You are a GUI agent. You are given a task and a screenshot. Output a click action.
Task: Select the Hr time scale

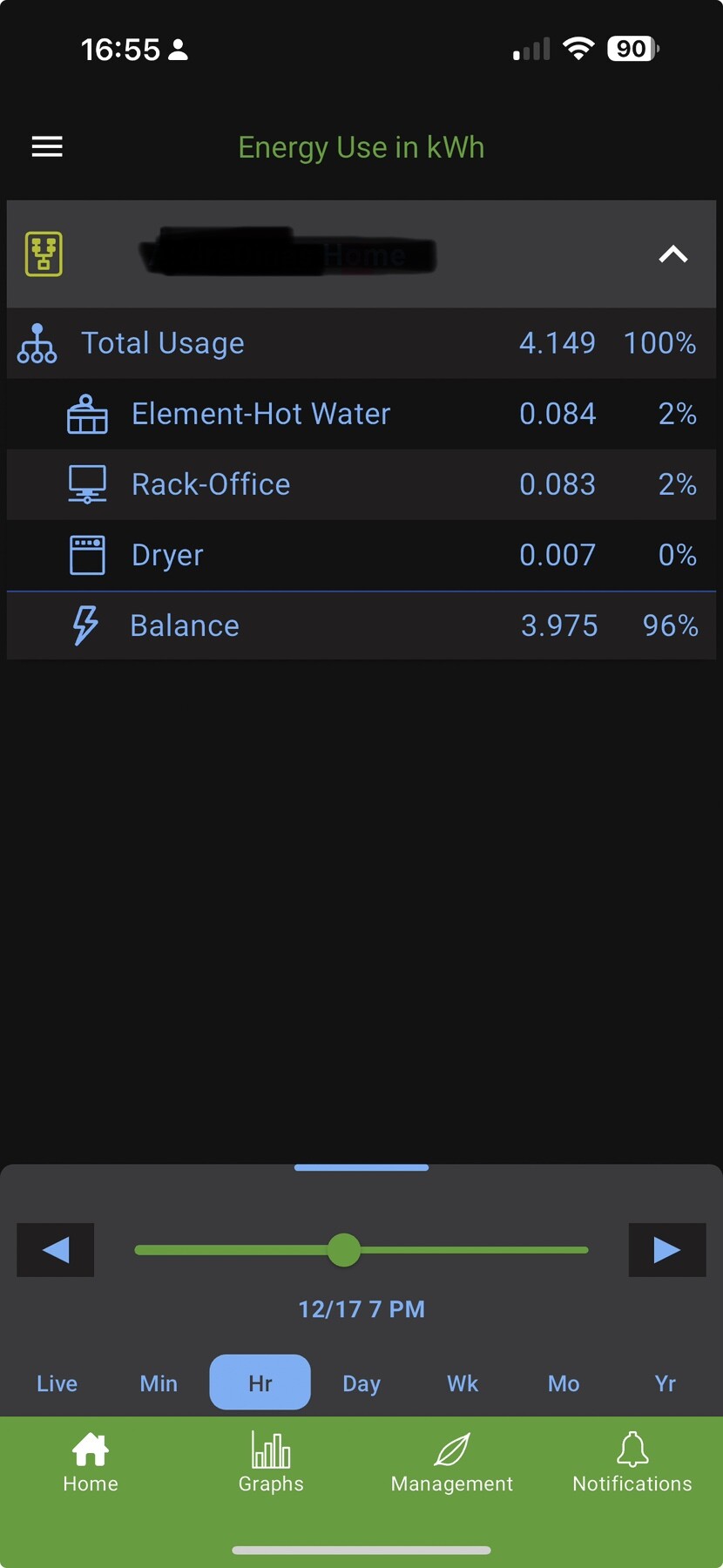click(260, 1382)
